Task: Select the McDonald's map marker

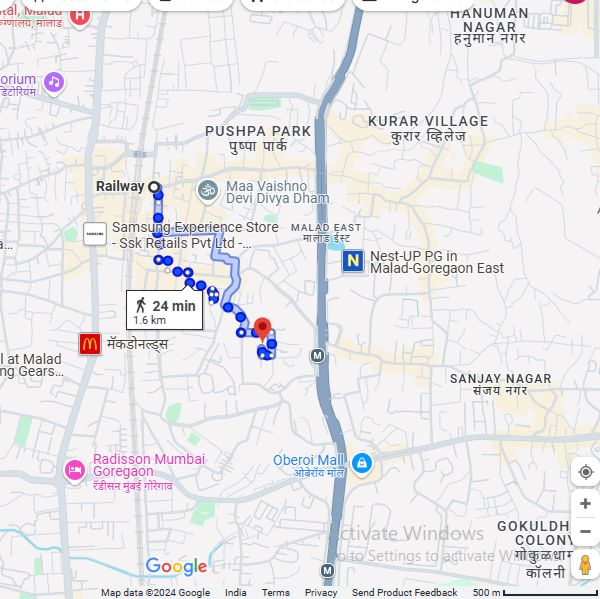Action: [90, 344]
